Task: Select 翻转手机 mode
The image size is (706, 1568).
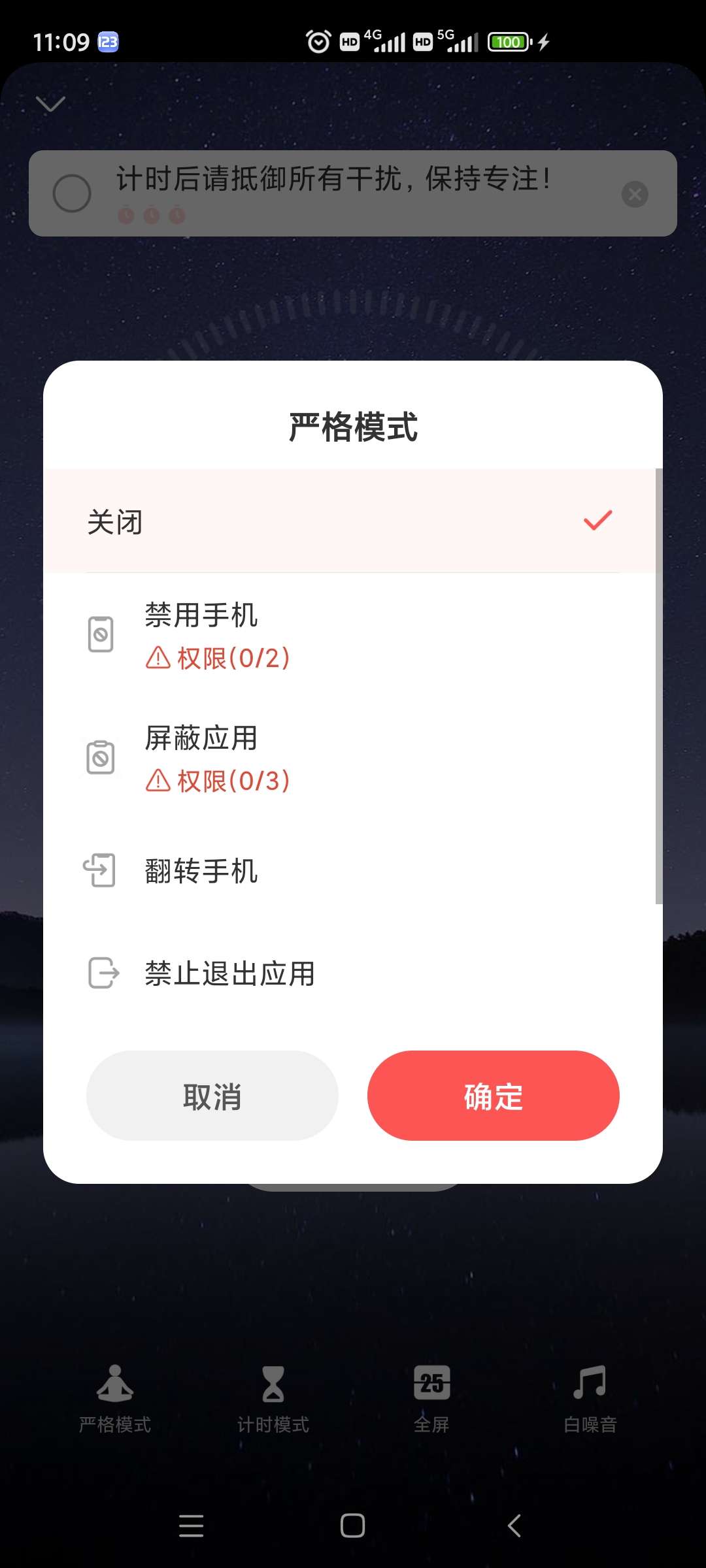Action: [349, 870]
